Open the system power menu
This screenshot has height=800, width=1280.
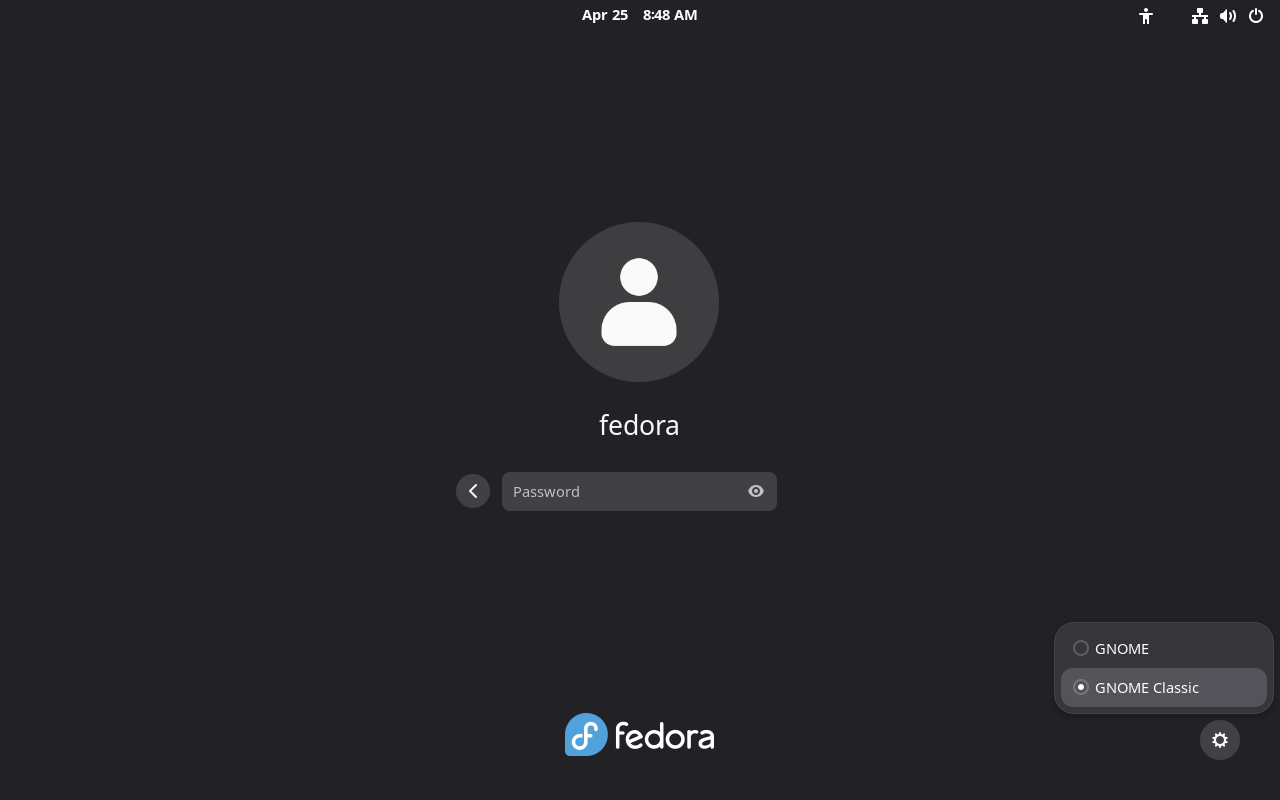1256,16
